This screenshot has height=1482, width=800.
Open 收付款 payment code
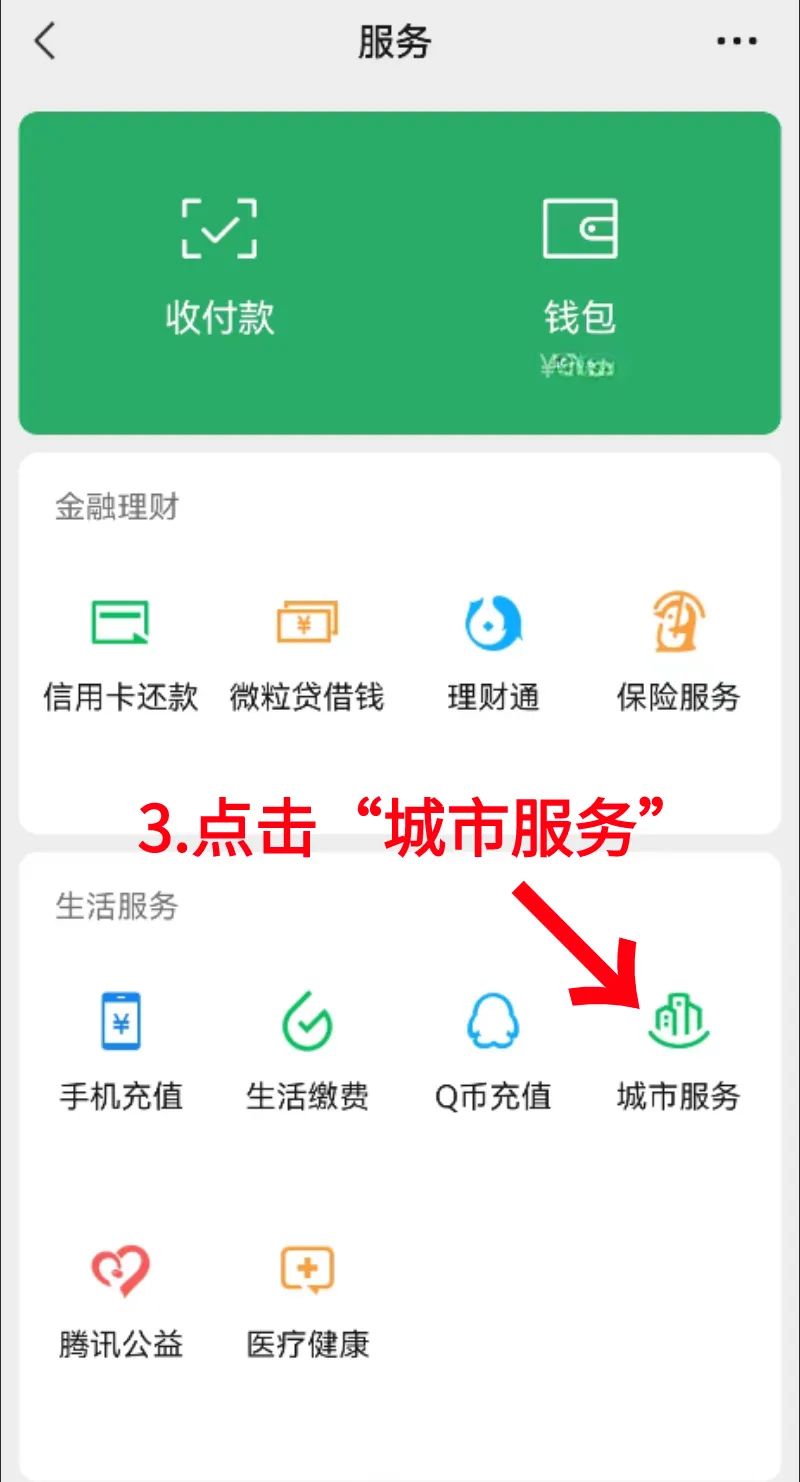pos(220,267)
